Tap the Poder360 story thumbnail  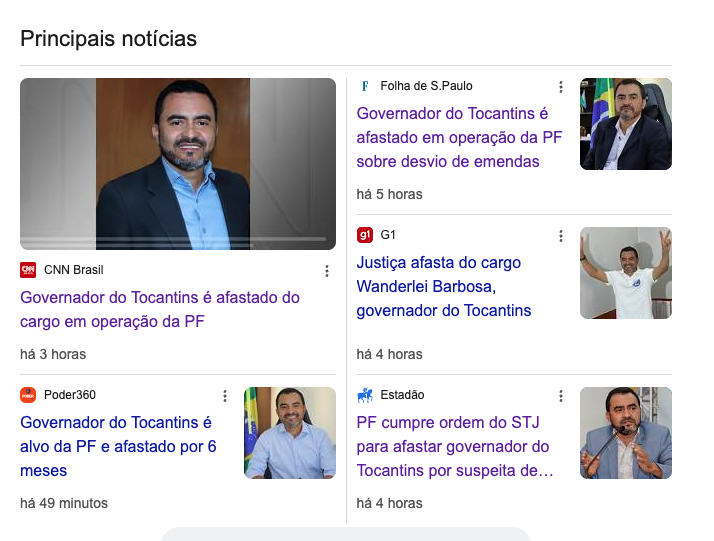coord(290,433)
